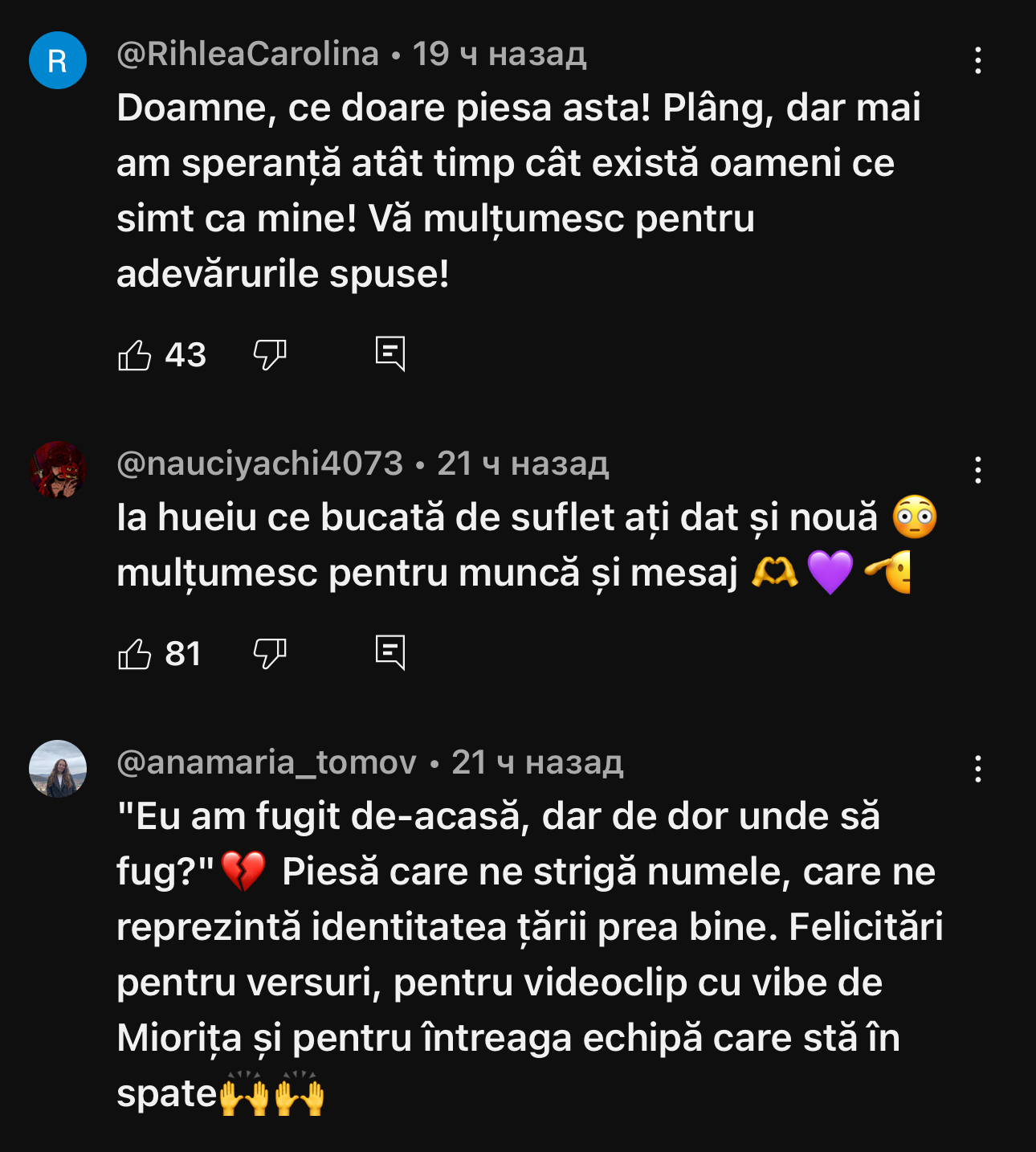Reply to @nauciyachi4073's comment
Viewport: 1036px width, 1152px height.
[390, 652]
